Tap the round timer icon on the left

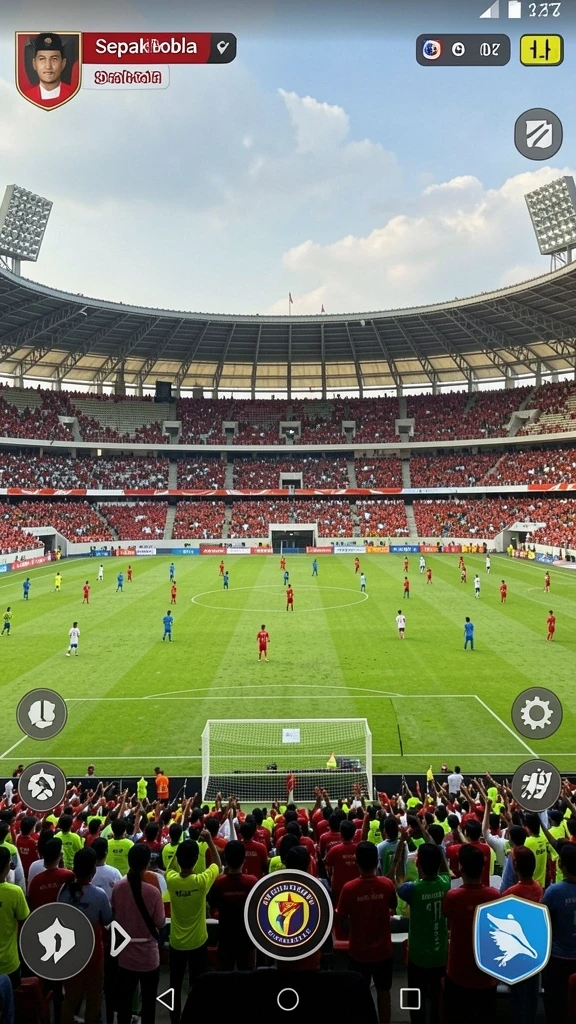click(x=42, y=714)
